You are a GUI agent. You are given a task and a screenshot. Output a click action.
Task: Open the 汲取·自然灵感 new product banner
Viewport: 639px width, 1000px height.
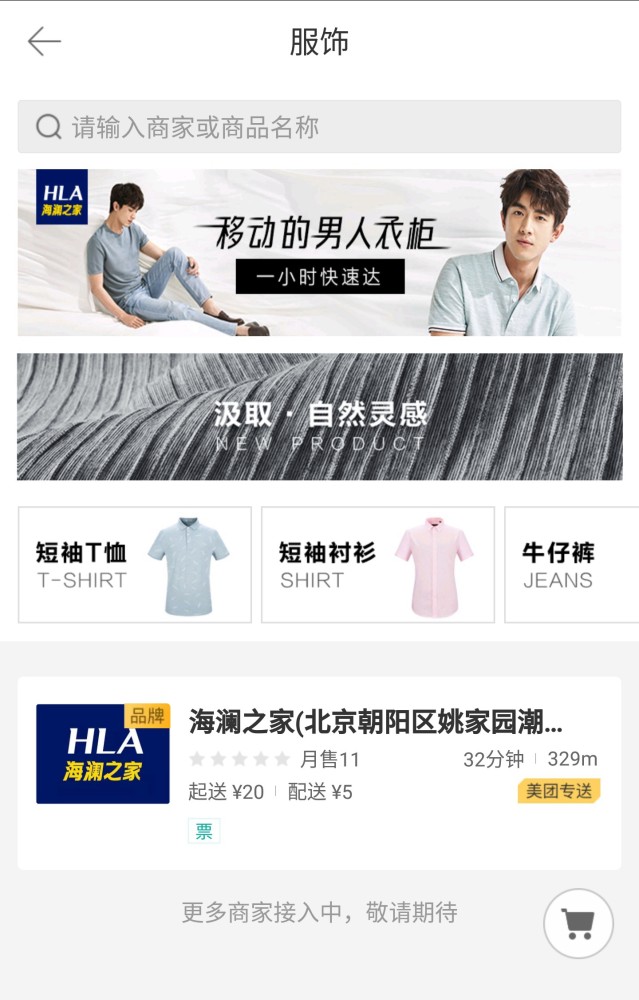[319, 417]
